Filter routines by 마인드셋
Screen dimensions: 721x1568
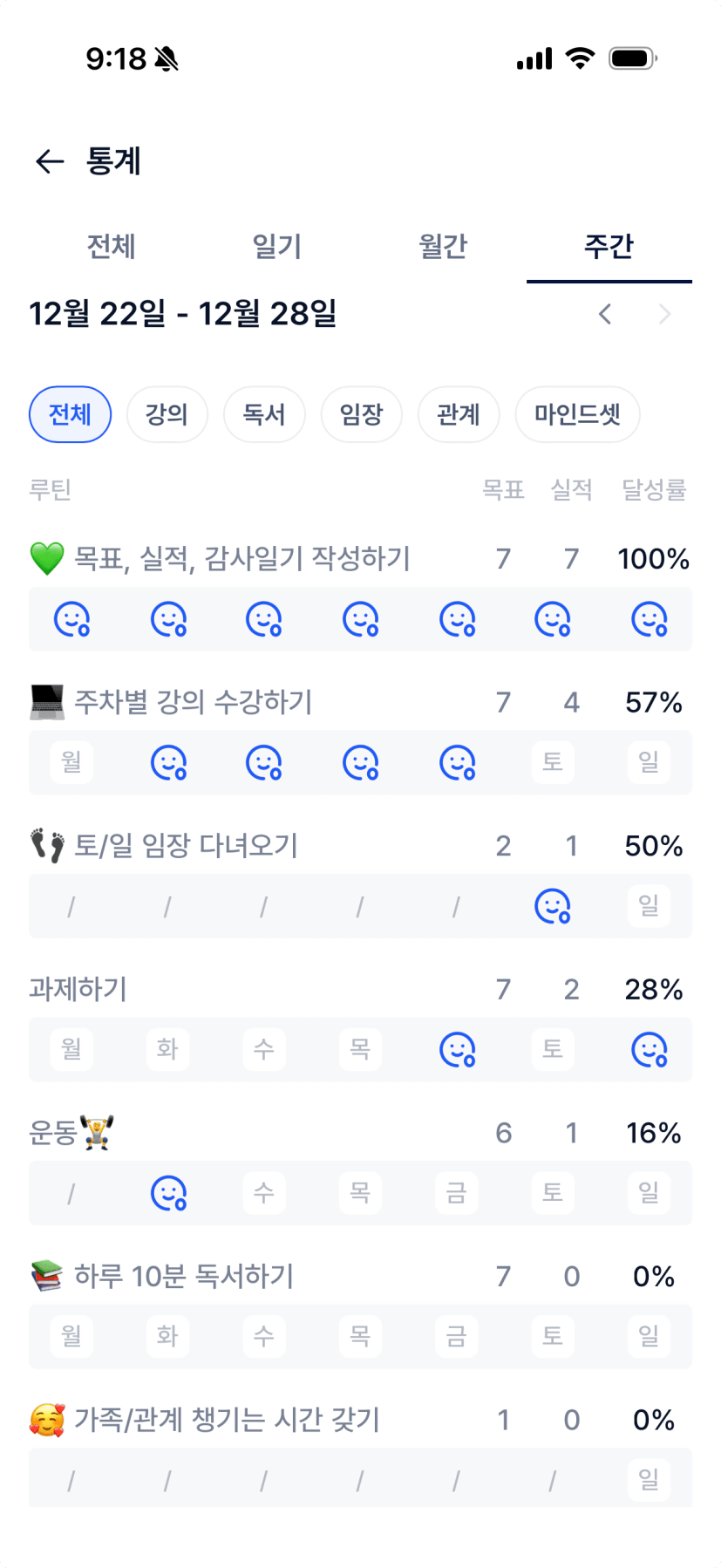577,414
